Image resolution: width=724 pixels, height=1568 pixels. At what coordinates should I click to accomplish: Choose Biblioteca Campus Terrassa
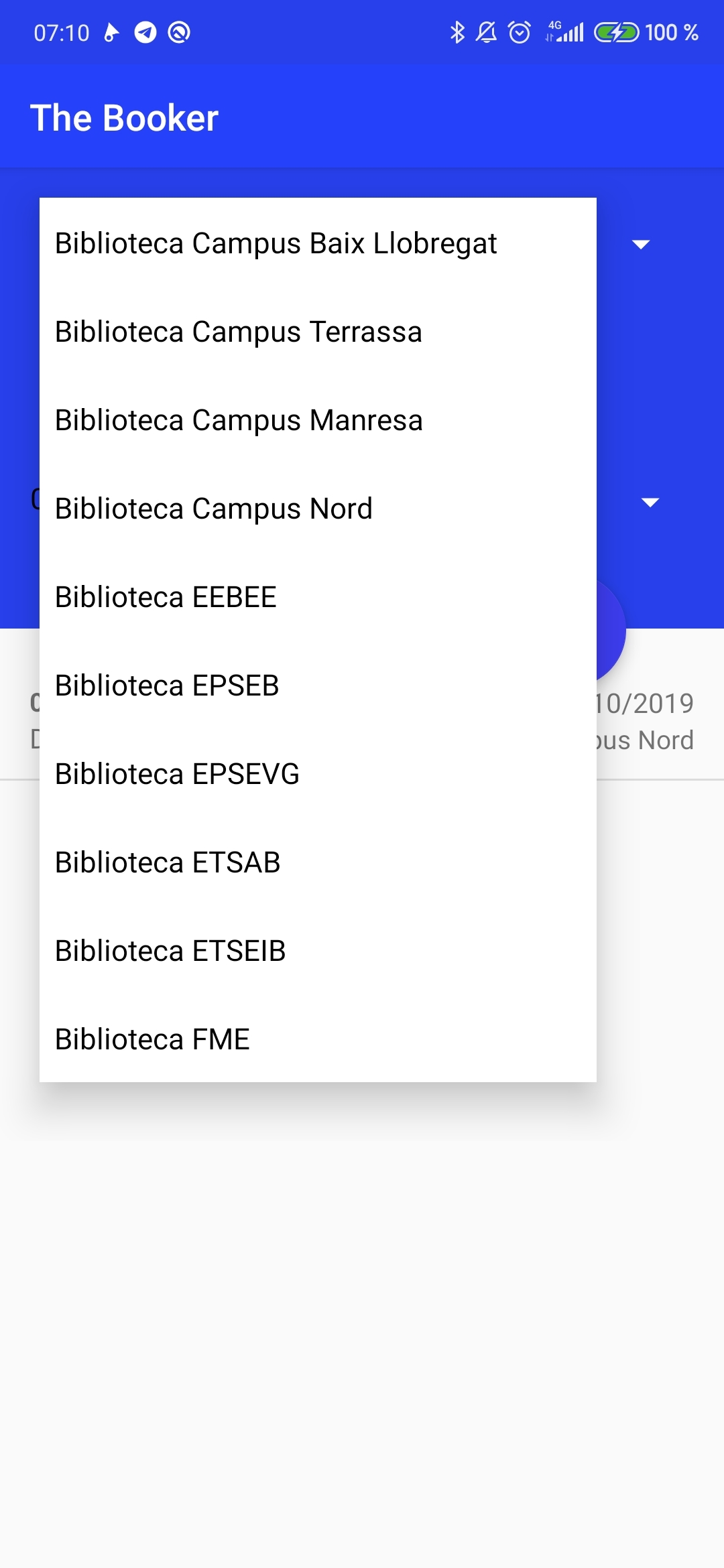pyautogui.click(x=239, y=332)
